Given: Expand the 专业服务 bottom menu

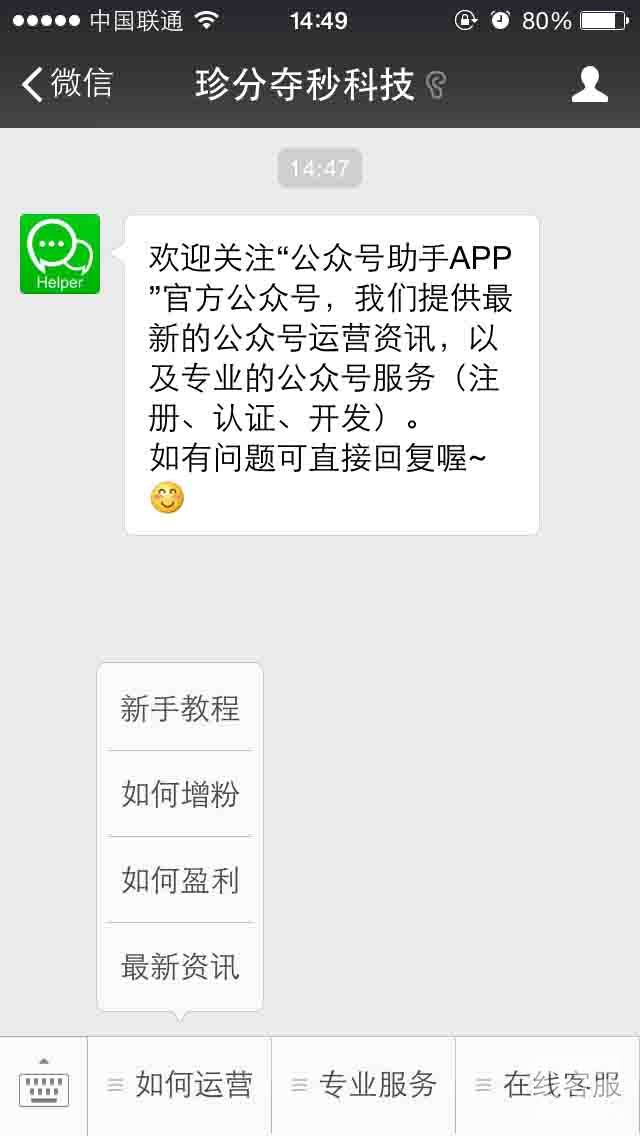Looking at the screenshot, I should tap(364, 1086).
